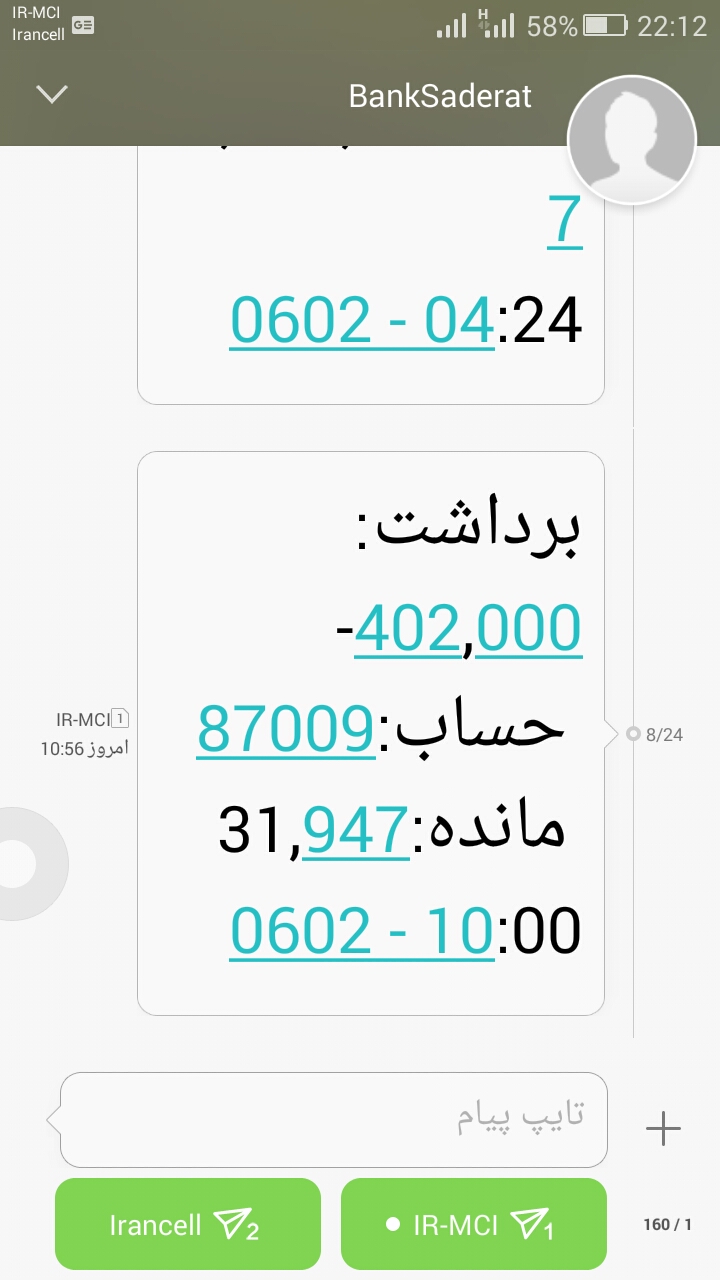
Task: Tap the linked number 947
Action: tap(355, 831)
